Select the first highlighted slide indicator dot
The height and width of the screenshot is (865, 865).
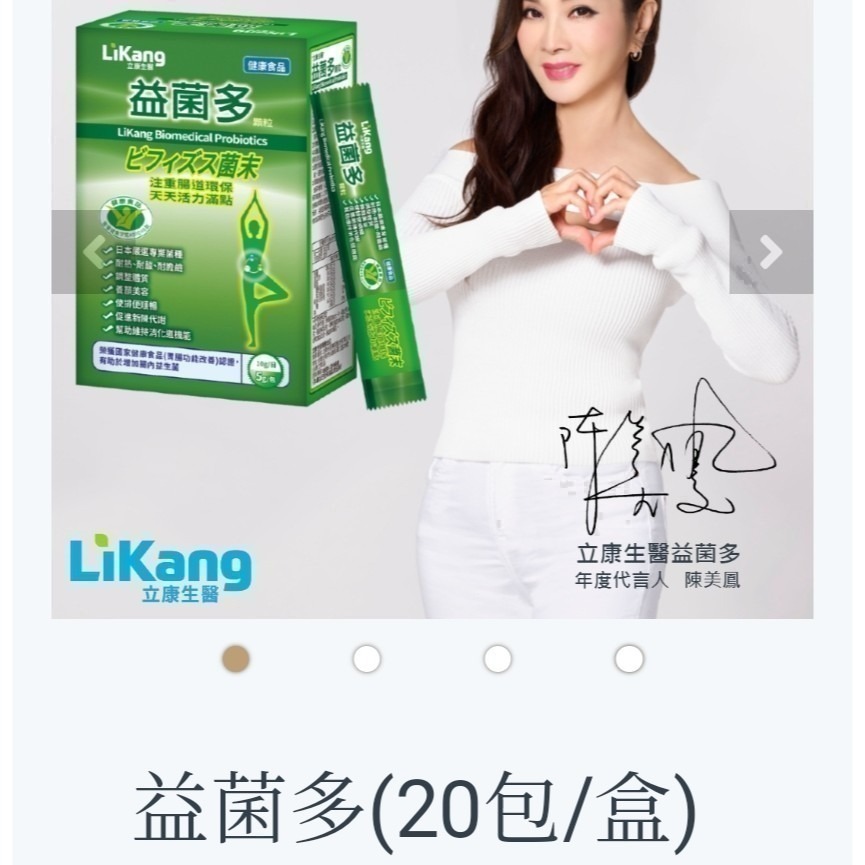[x=236, y=659]
